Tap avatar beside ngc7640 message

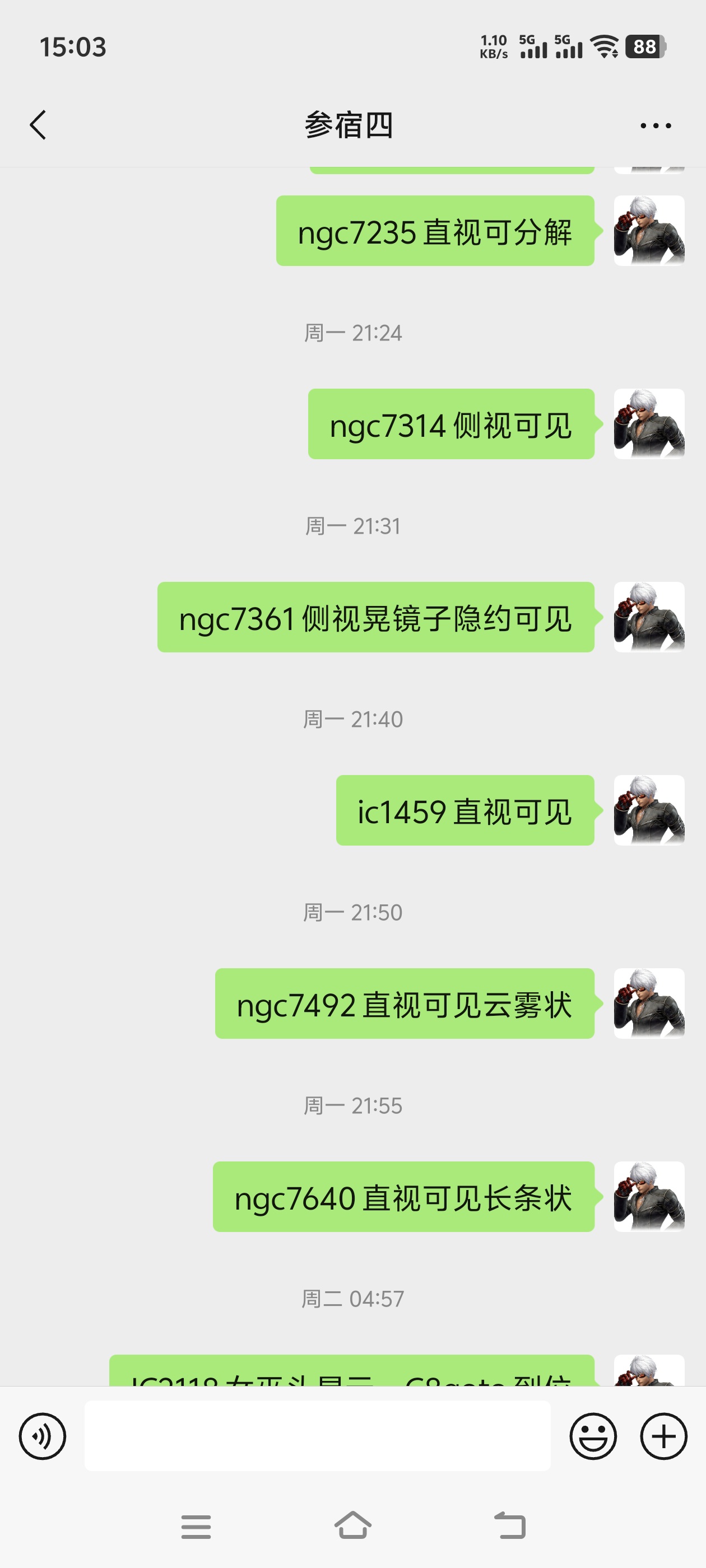[x=649, y=1197]
